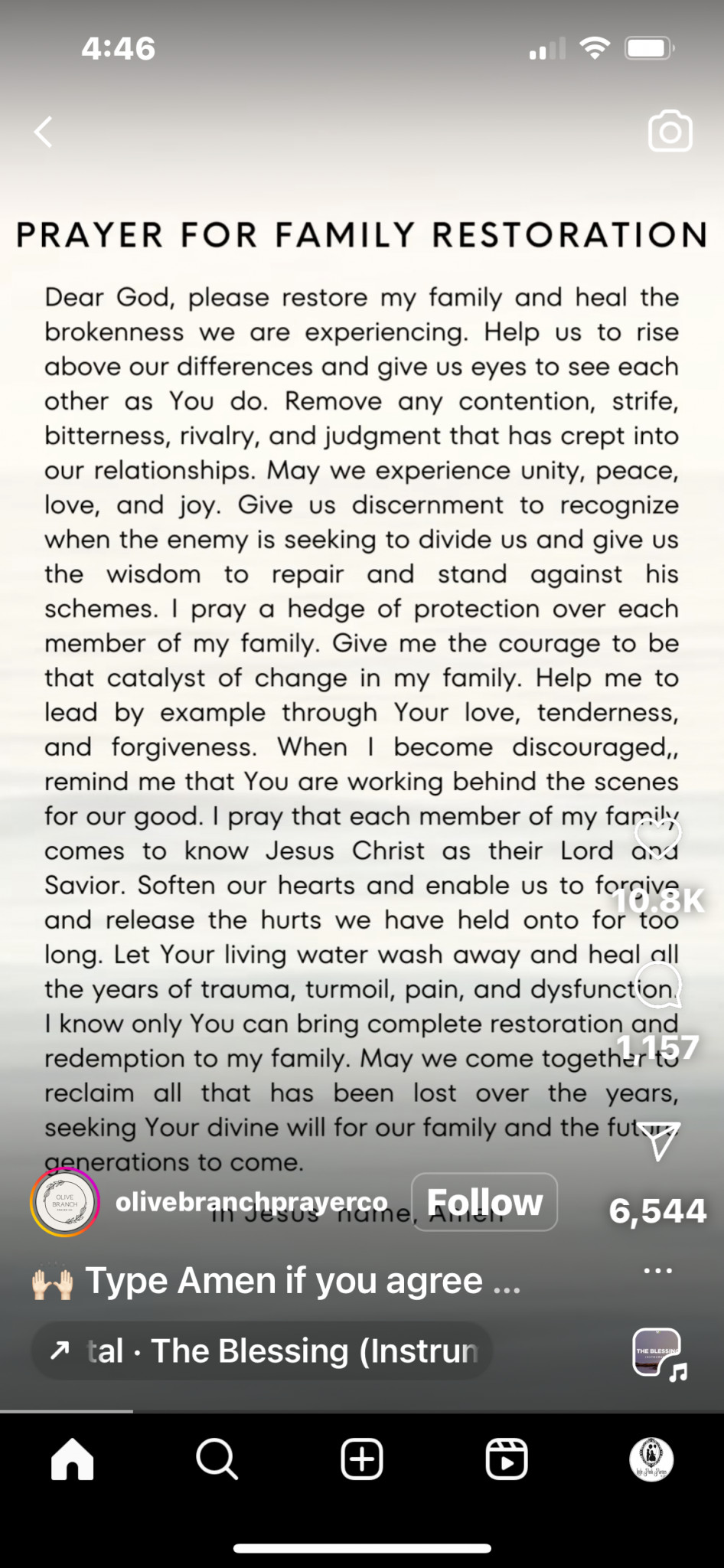The height and width of the screenshot is (1568, 724).
Task: Open olivebranchprayerco profile picture
Action: (65, 1203)
